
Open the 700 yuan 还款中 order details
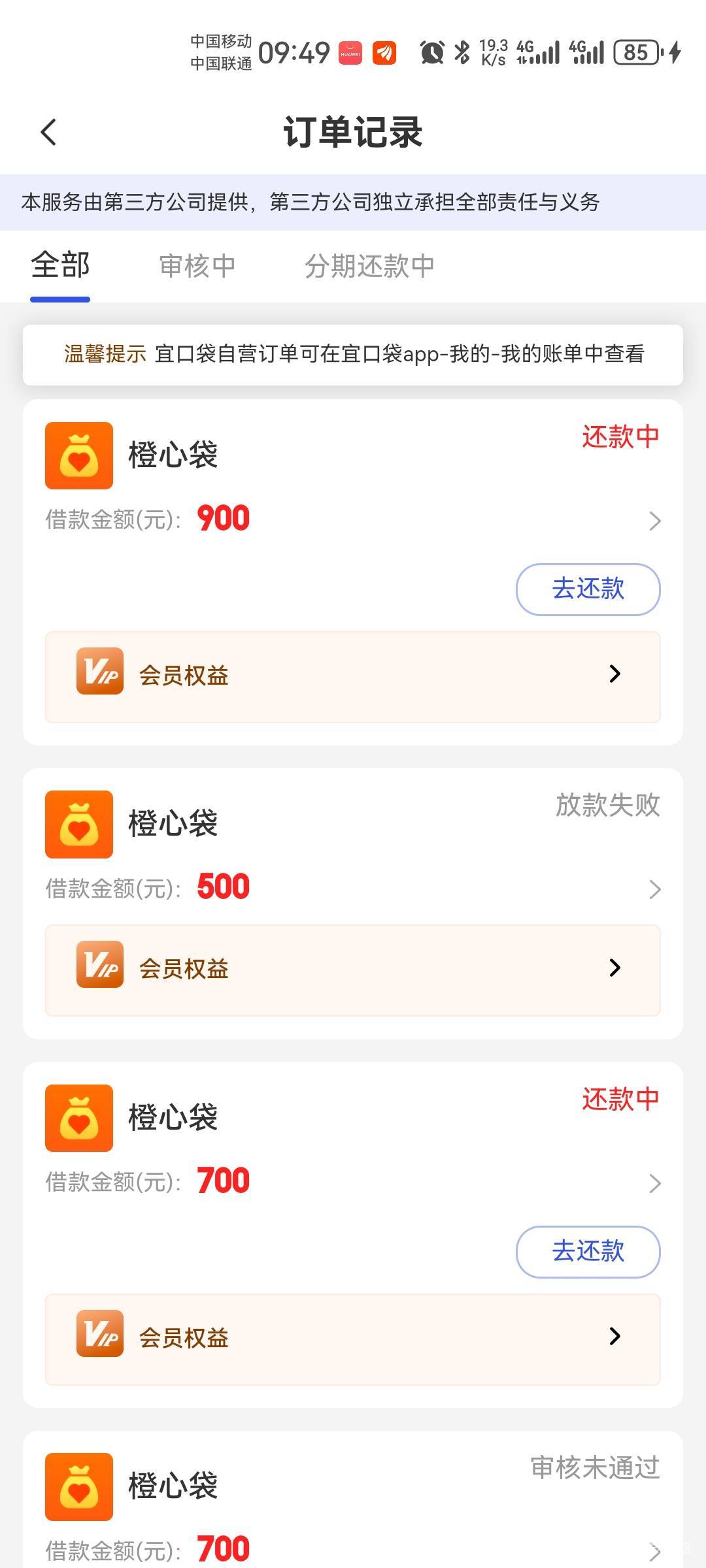pyautogui.click(x=654, y=1183)
